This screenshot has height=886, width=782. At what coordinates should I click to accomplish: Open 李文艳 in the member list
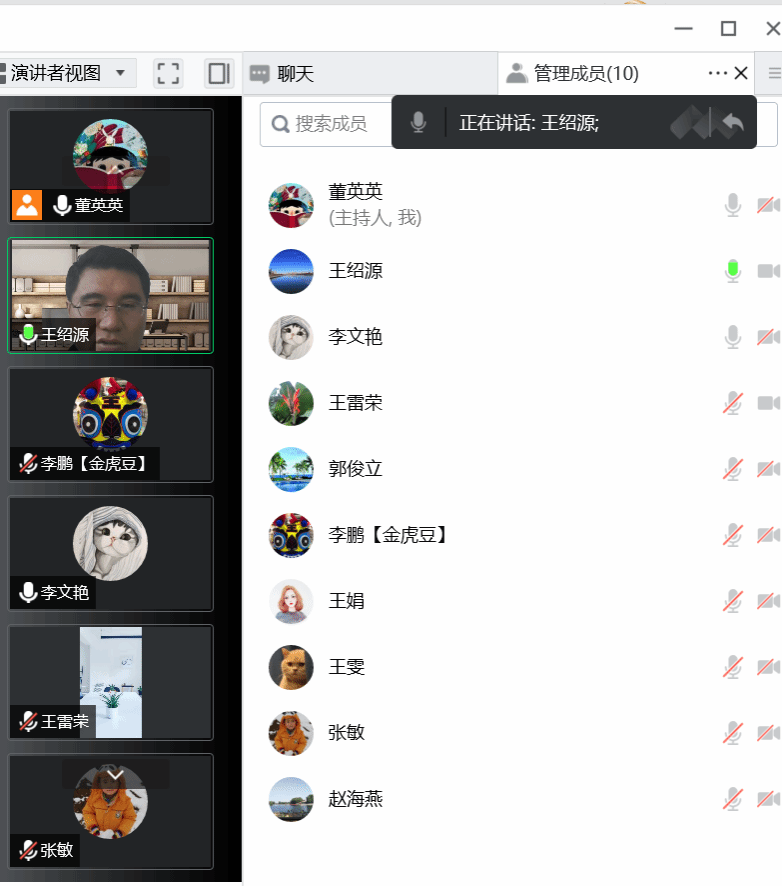click(356, 337)
